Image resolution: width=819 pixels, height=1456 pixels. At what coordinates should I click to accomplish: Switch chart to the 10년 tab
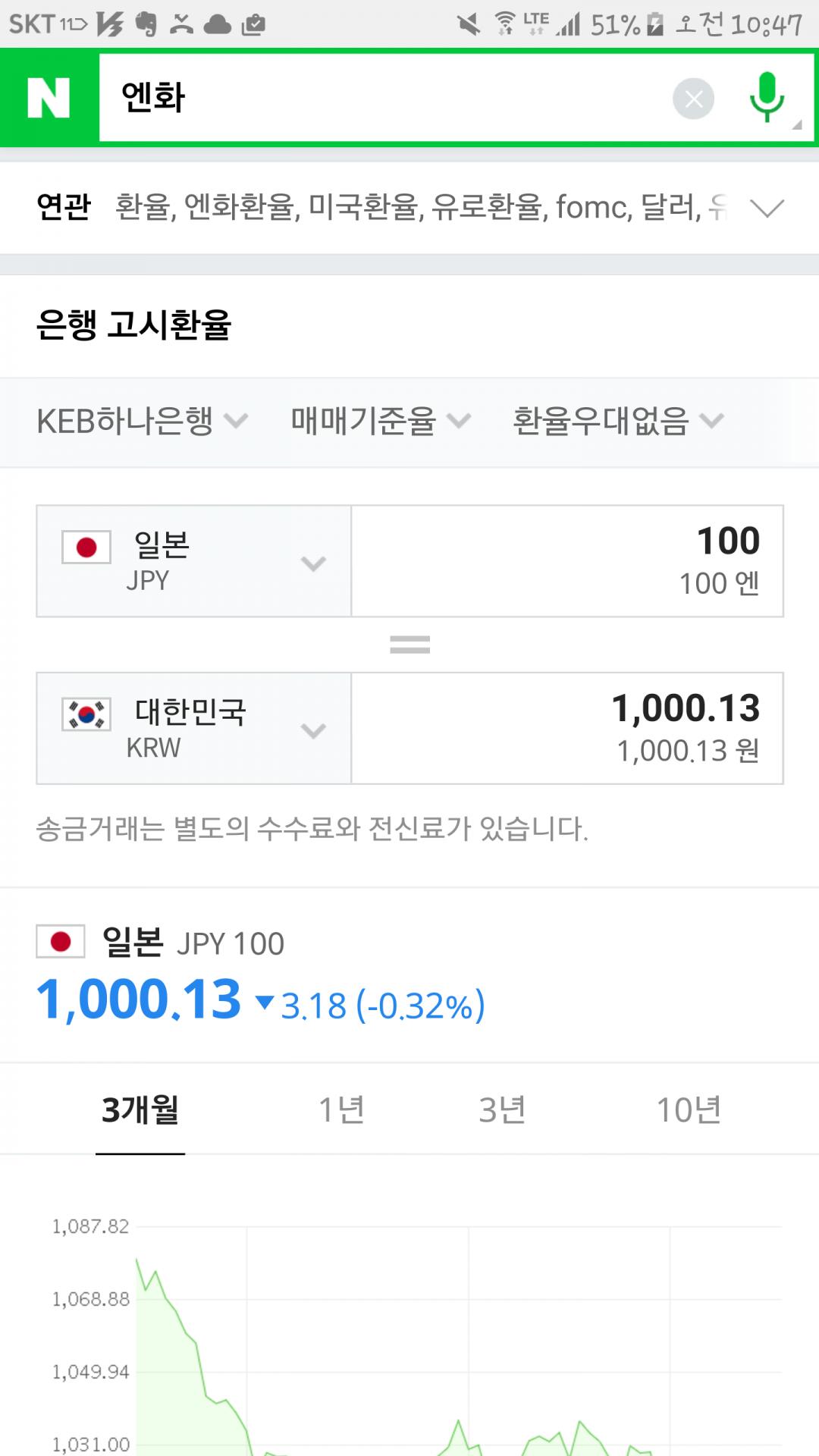pos(688,1110)
